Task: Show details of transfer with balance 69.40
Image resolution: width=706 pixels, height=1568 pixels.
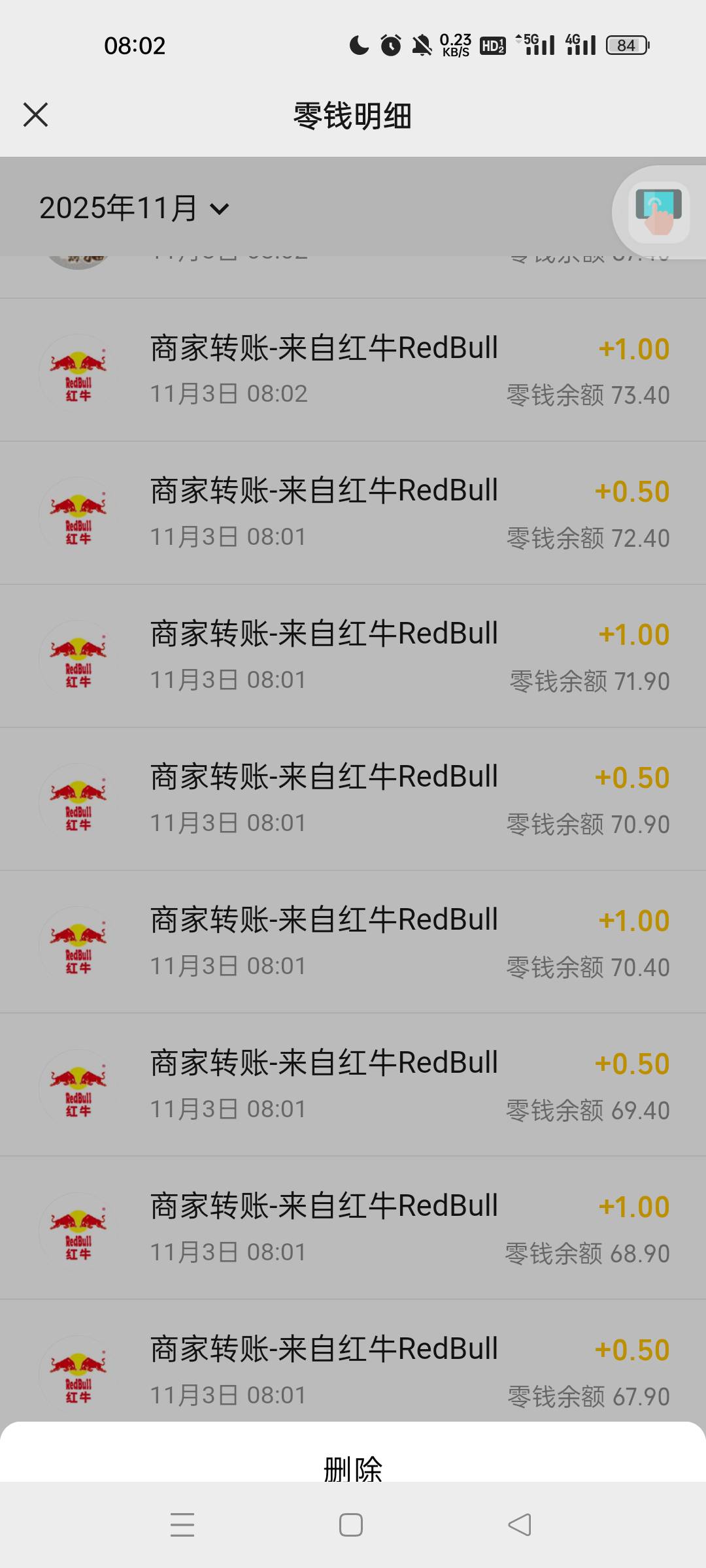Action: click(353, 1086)
